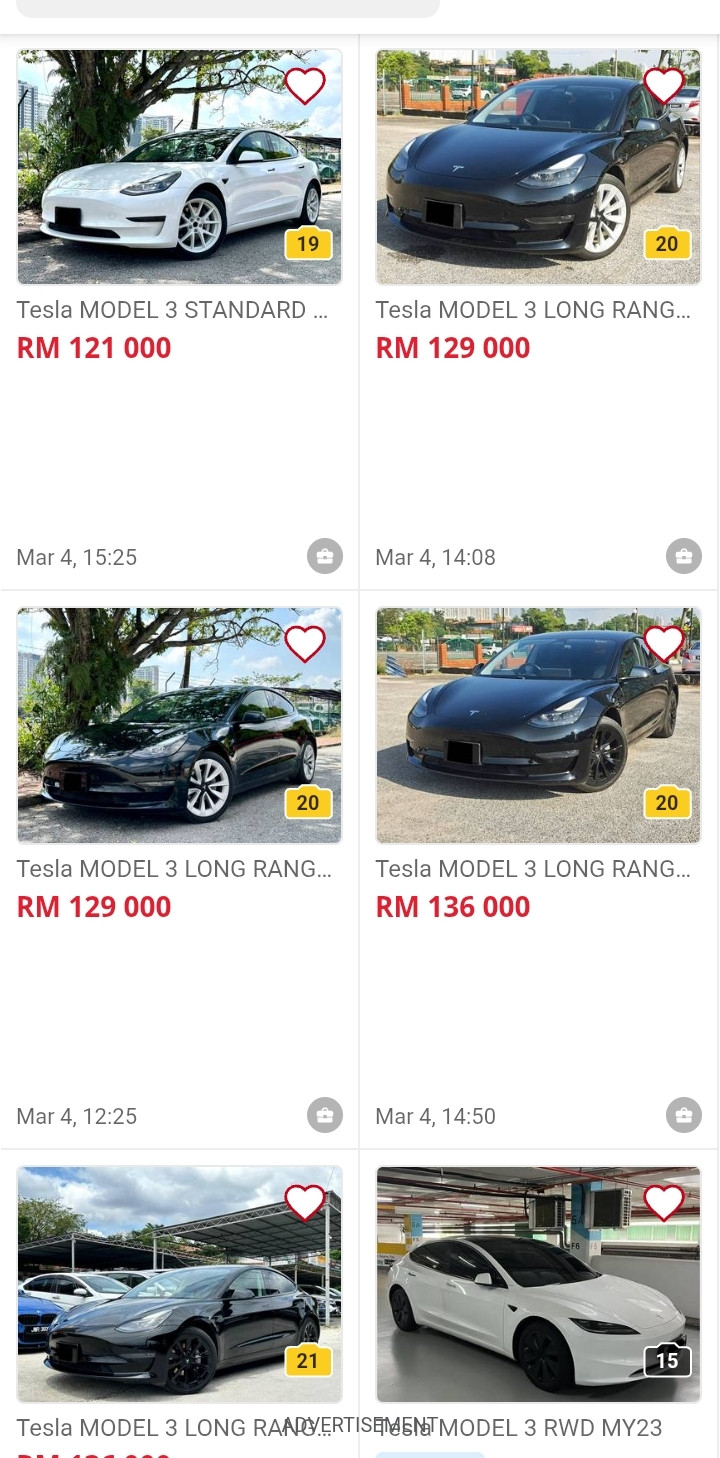The image size is (720, 1458).
Task: Add the RM 136 000 Tesla to favourites
Action: coord(664,644)
